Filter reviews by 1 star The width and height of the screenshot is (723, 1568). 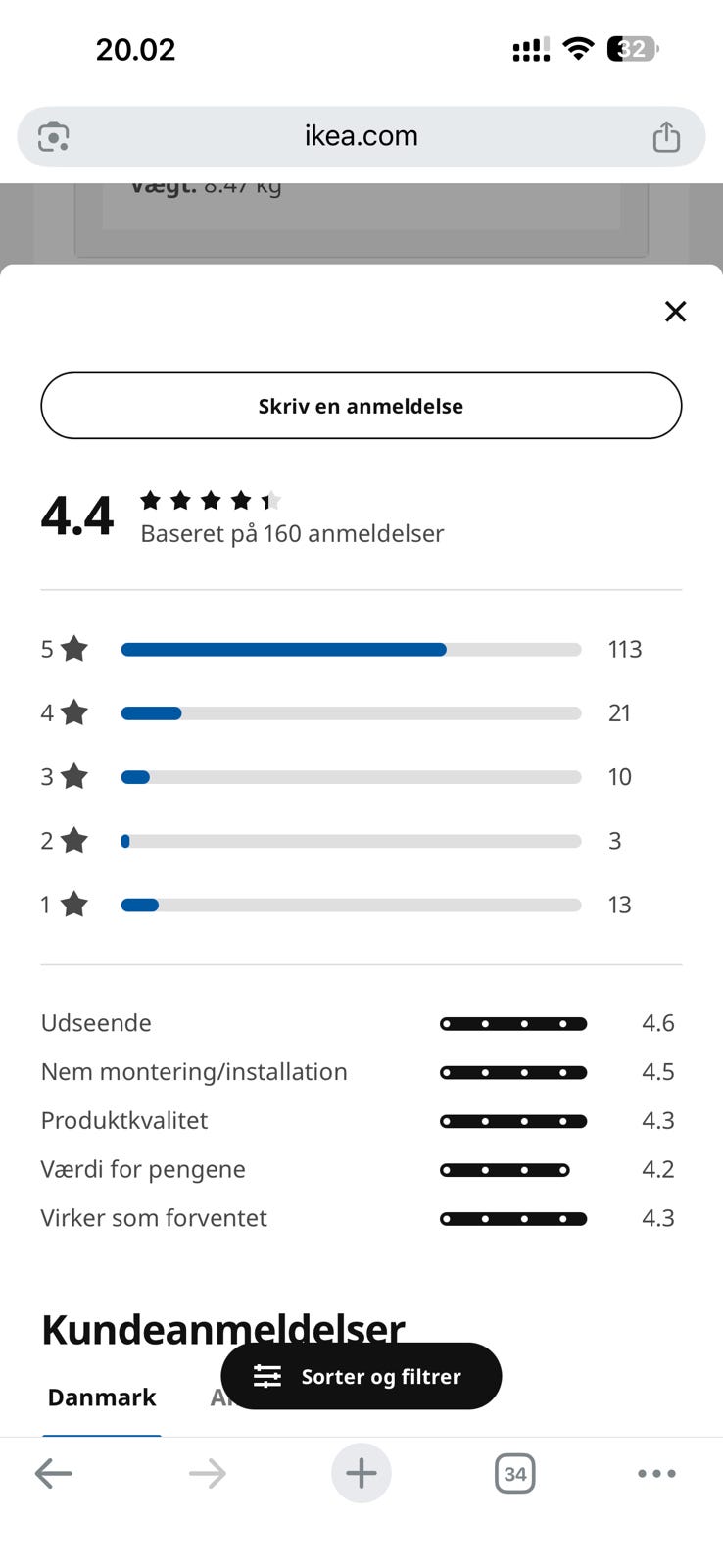pos(342,905)
